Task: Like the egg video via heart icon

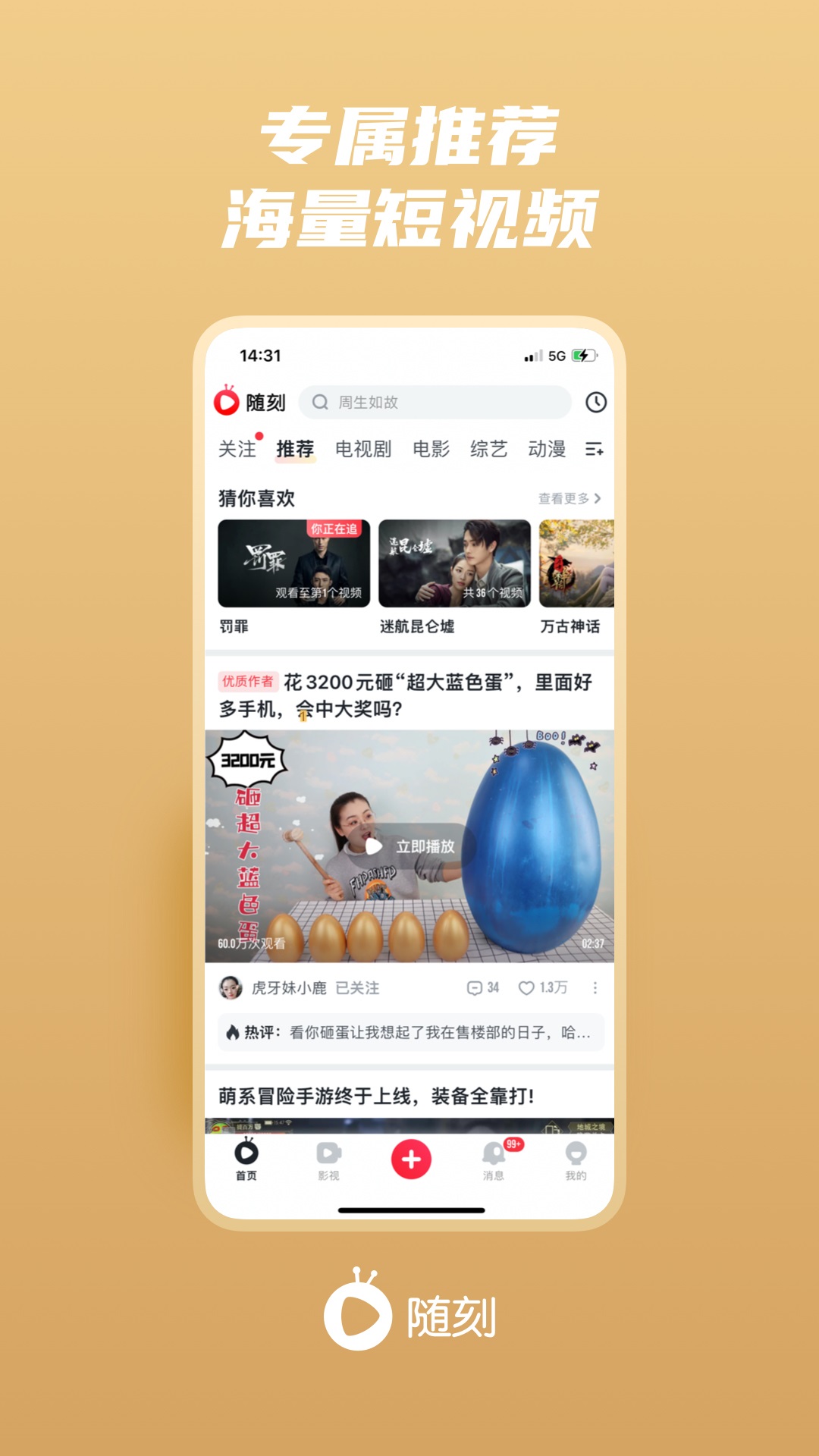Action: click(x=525, y=988)
